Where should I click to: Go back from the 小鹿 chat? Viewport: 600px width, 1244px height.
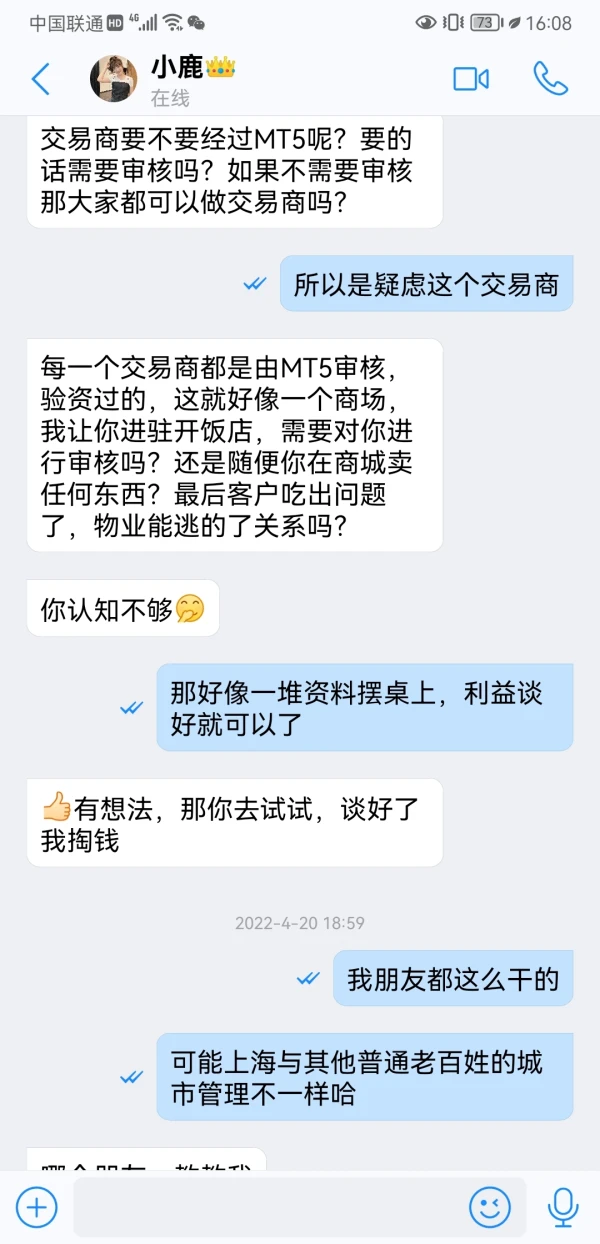41,79
